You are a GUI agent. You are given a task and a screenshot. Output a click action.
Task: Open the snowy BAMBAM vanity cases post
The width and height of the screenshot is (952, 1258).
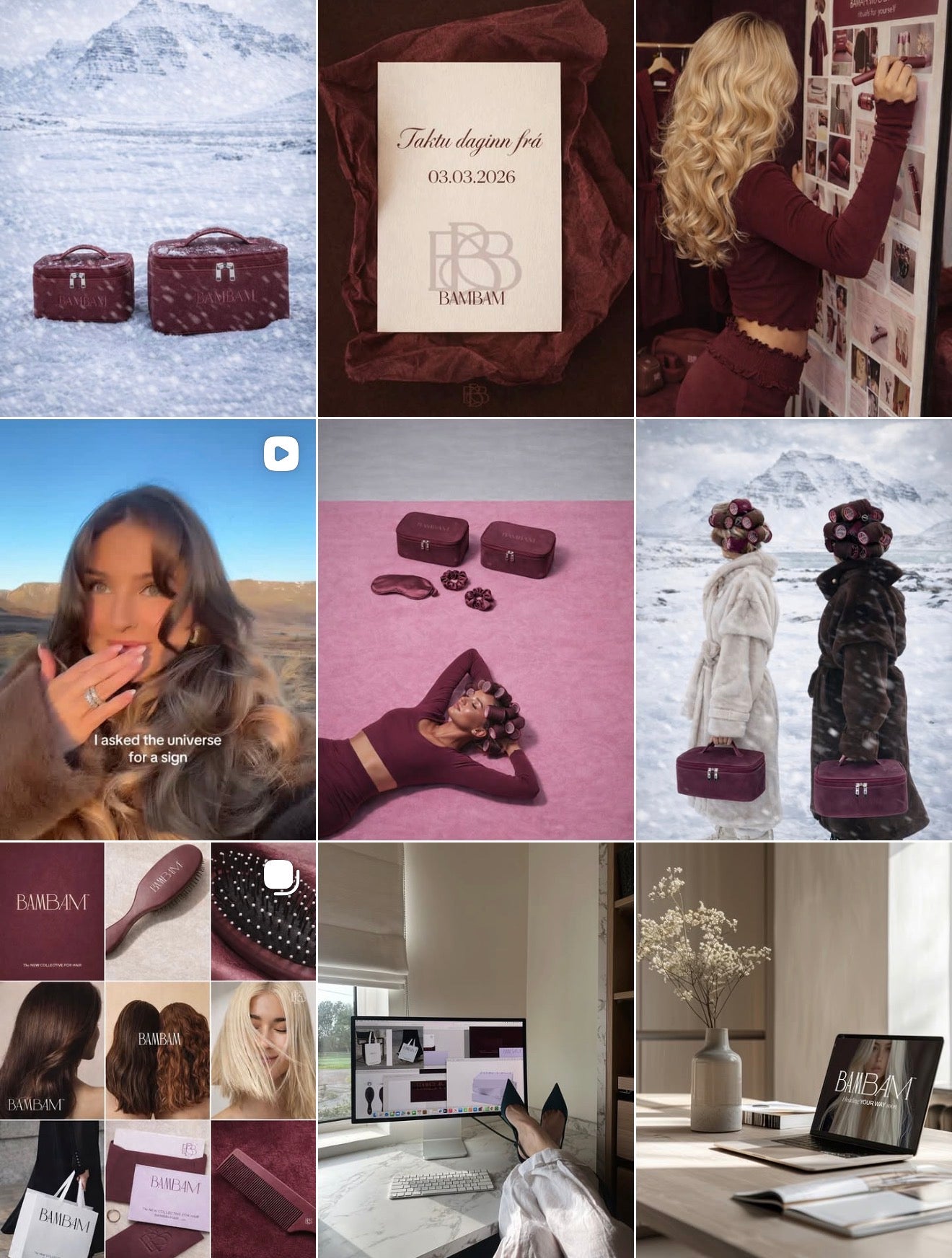point(158,208)
